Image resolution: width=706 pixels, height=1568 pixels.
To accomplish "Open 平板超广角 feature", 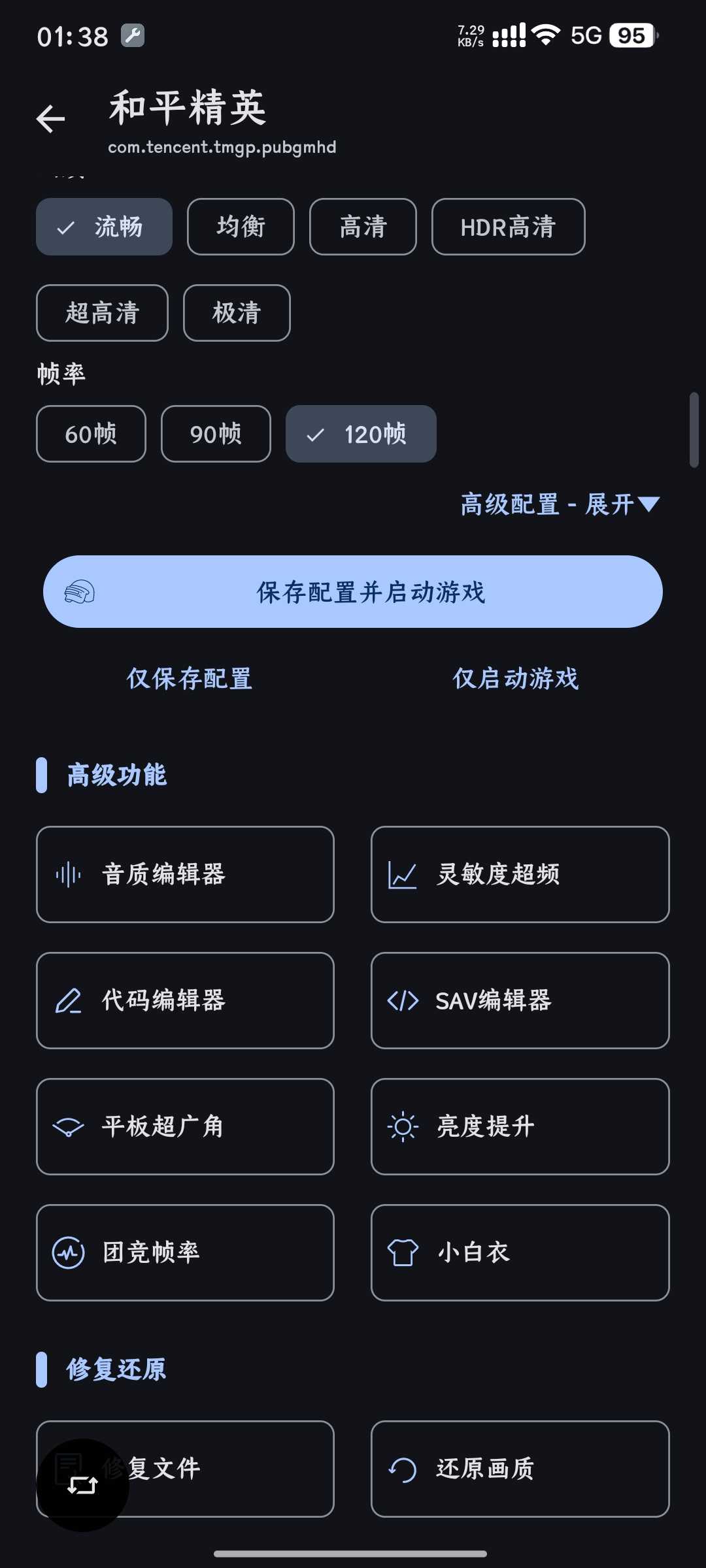I will click(x=185, y=1126).
